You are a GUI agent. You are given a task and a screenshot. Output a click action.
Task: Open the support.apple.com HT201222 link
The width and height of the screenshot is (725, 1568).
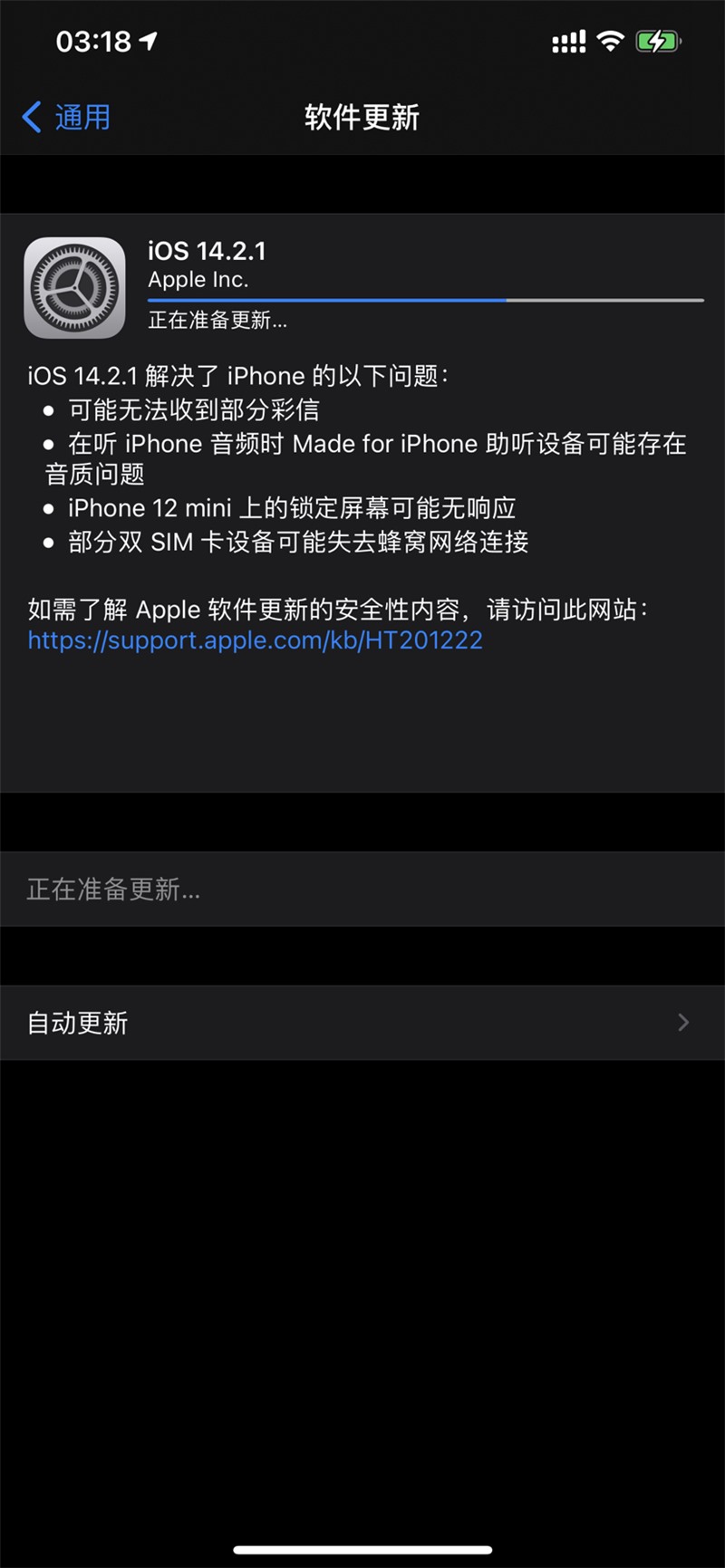pos(255,640)
